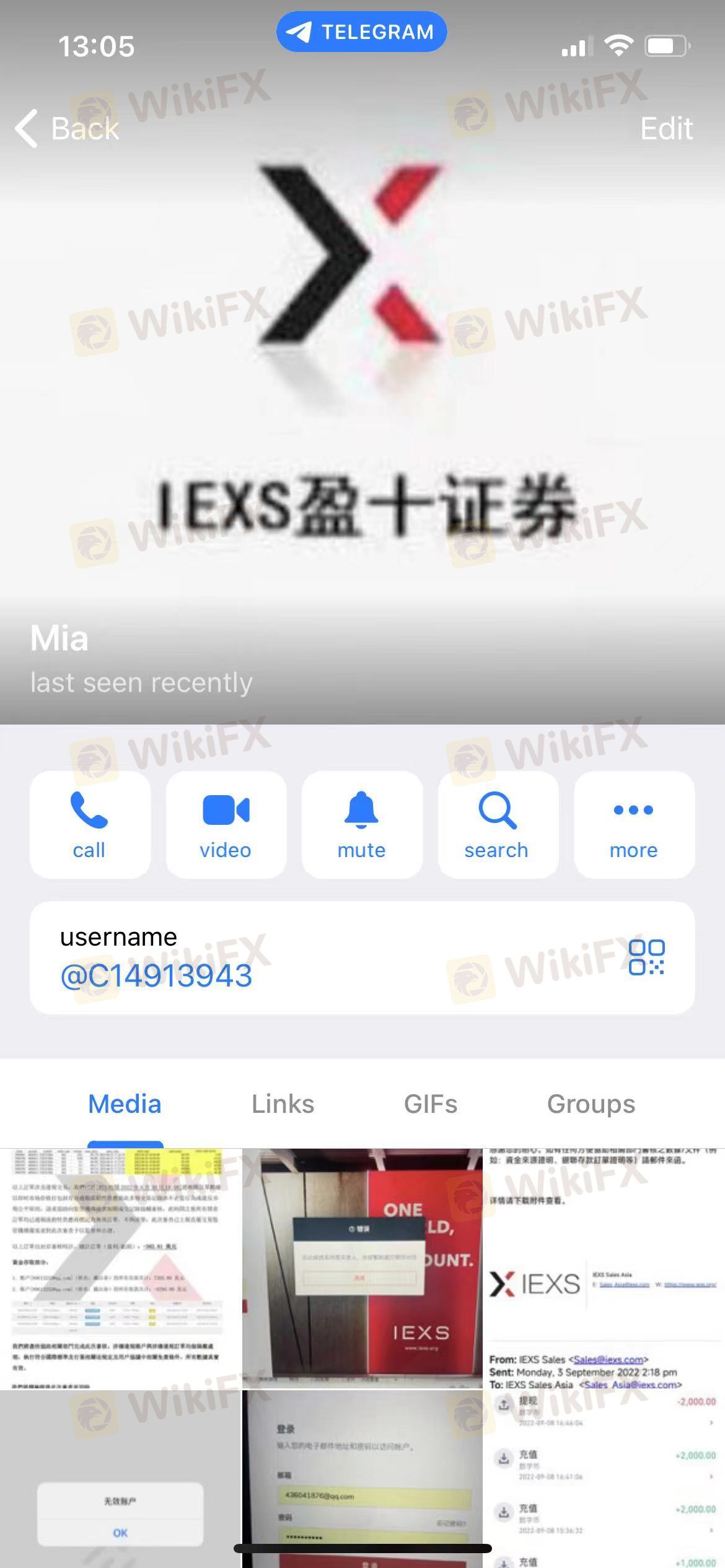Open the more options menu

[633, 824]
